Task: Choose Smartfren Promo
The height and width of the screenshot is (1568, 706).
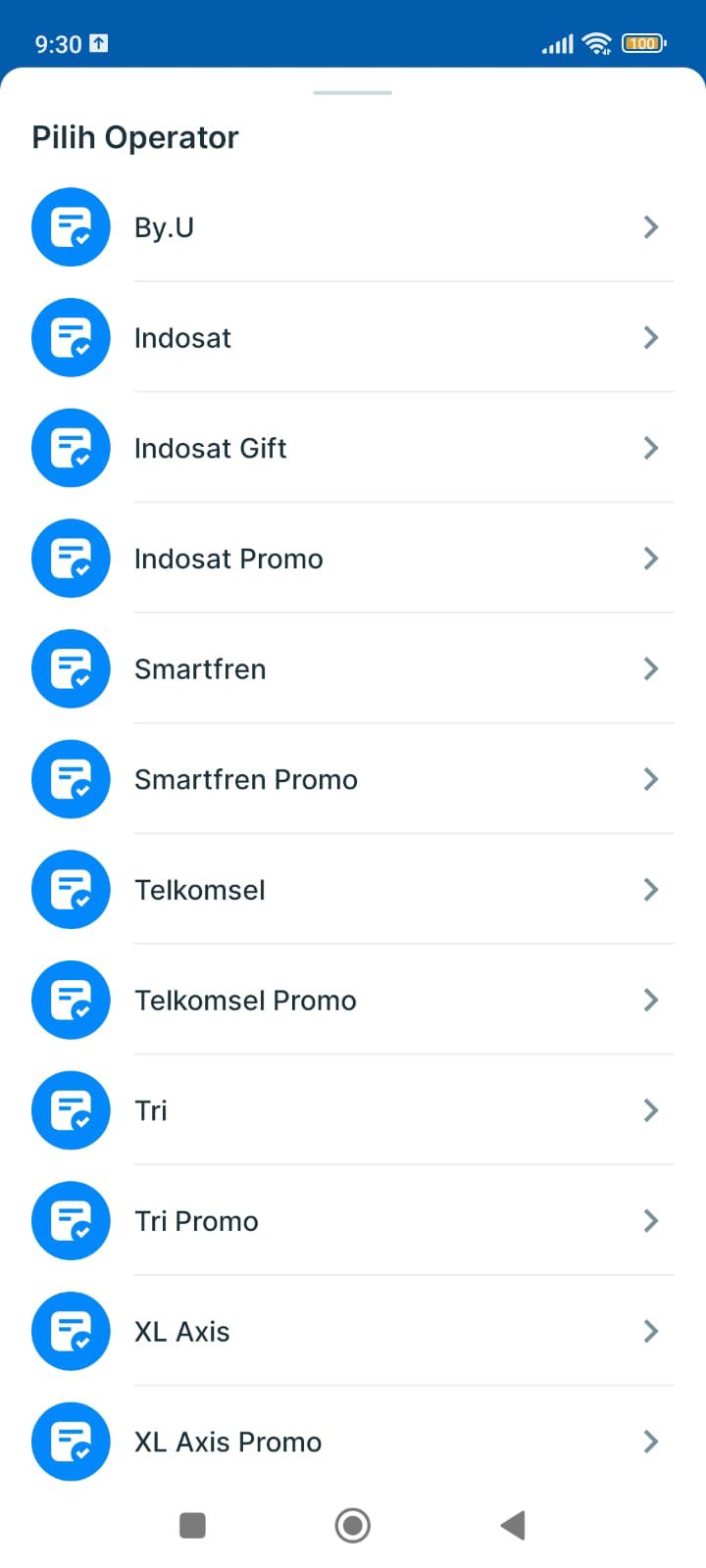Action: [353, 779]
